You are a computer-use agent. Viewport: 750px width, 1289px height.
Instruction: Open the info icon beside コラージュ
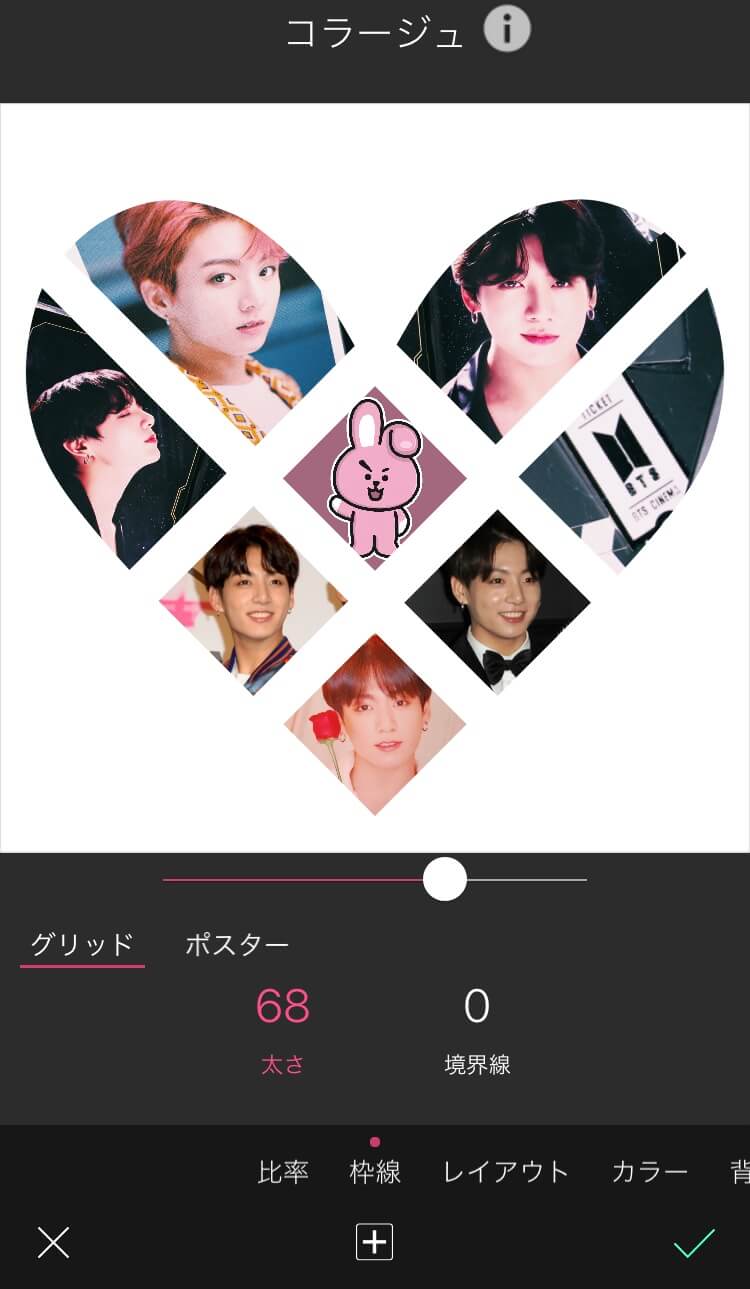tap(507, 31)
